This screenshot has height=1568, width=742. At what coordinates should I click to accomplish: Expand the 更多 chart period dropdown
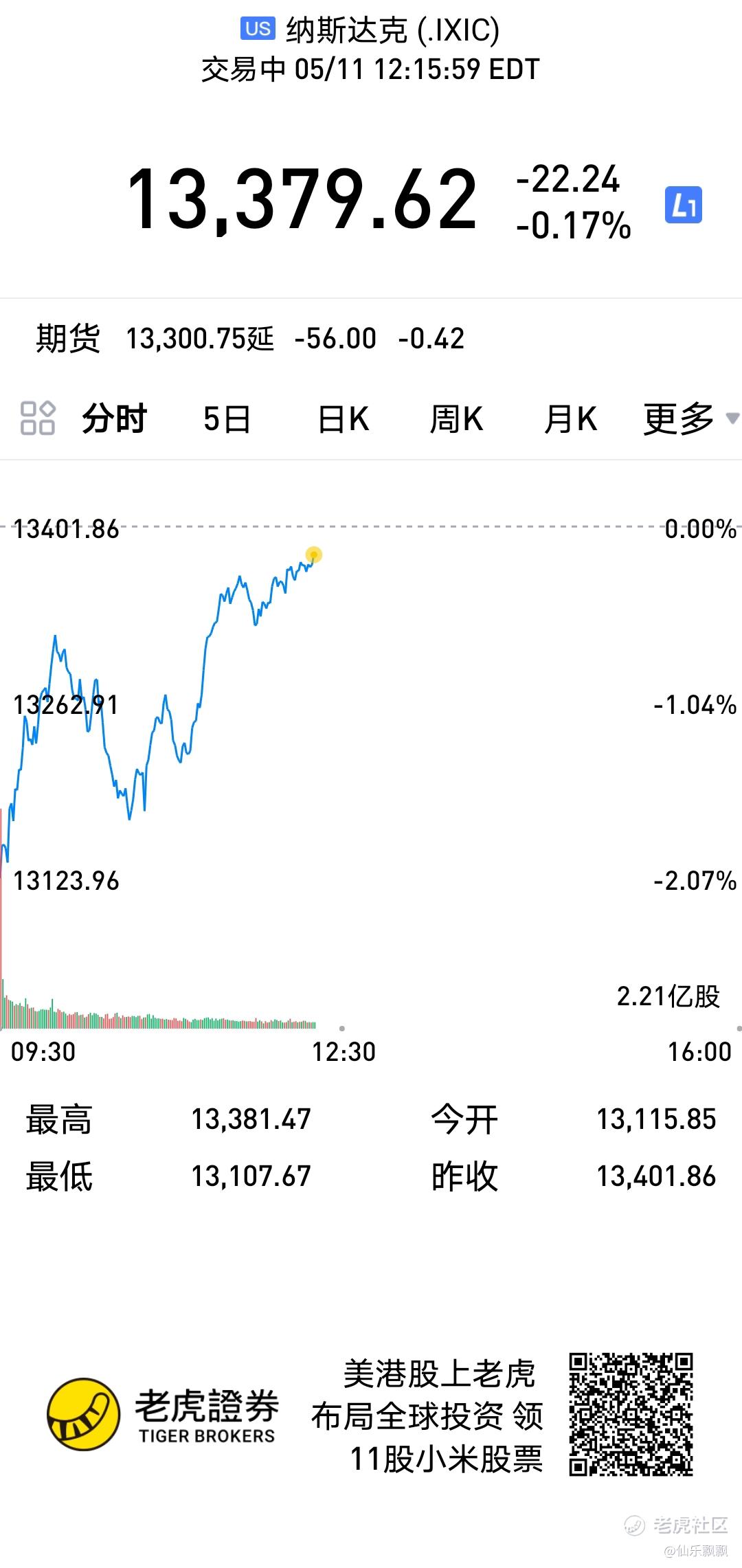(691, 418)
